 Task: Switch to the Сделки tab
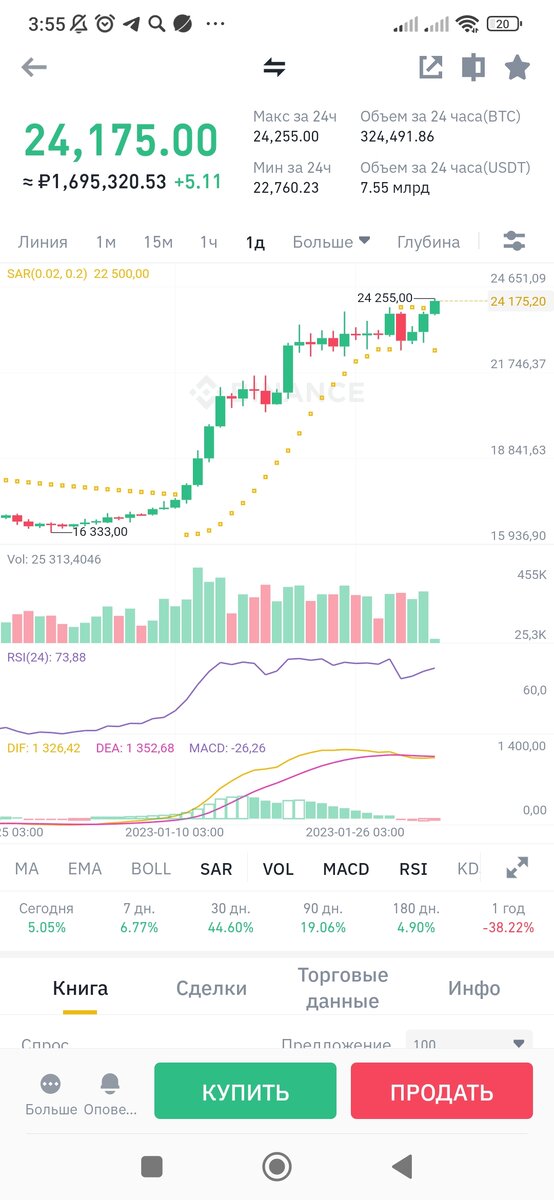click(211, 988)
